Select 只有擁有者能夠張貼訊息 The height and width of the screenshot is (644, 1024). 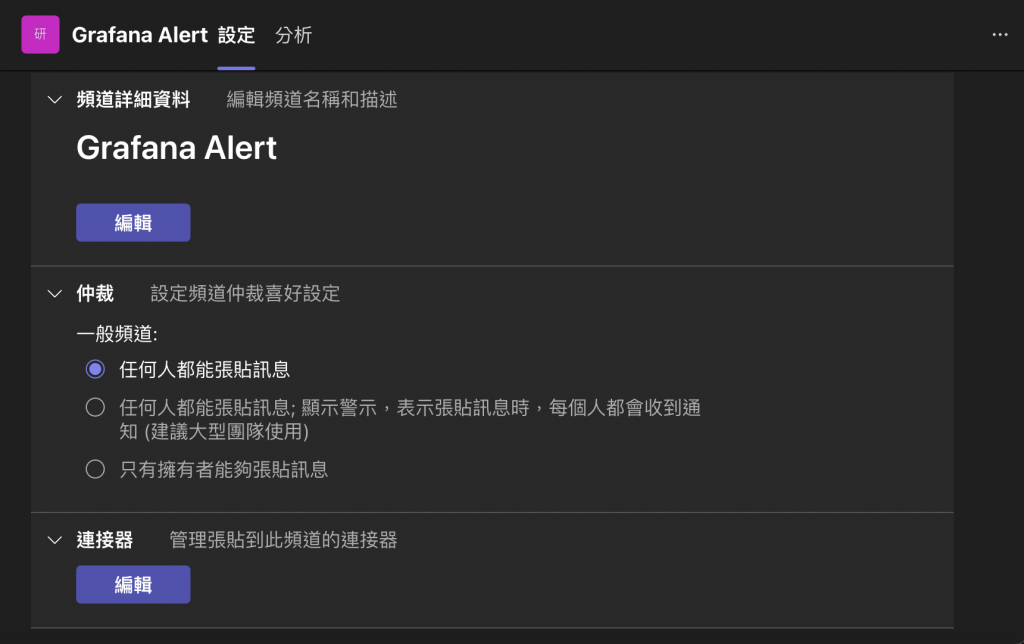click(95, 469)
